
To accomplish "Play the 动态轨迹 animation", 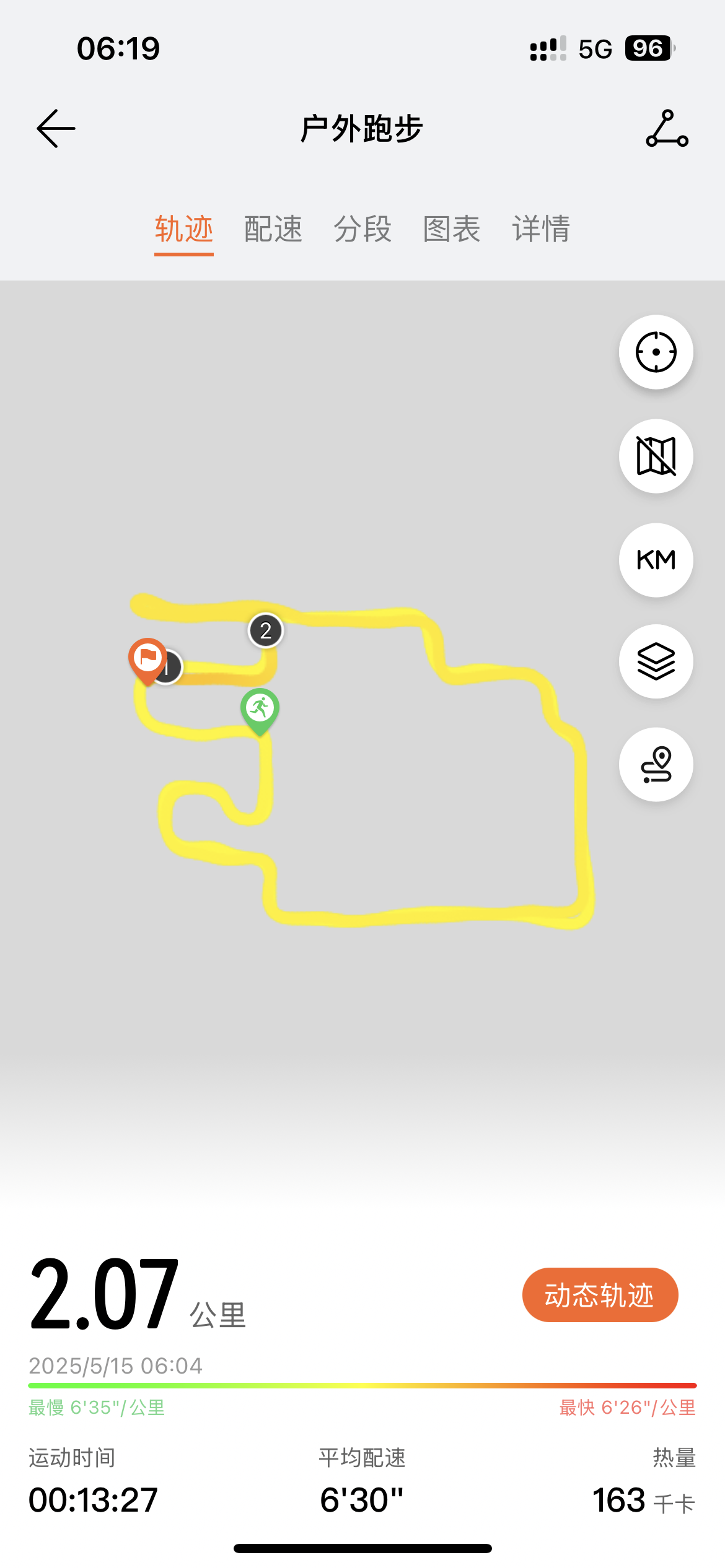I will coord(600,1295).
